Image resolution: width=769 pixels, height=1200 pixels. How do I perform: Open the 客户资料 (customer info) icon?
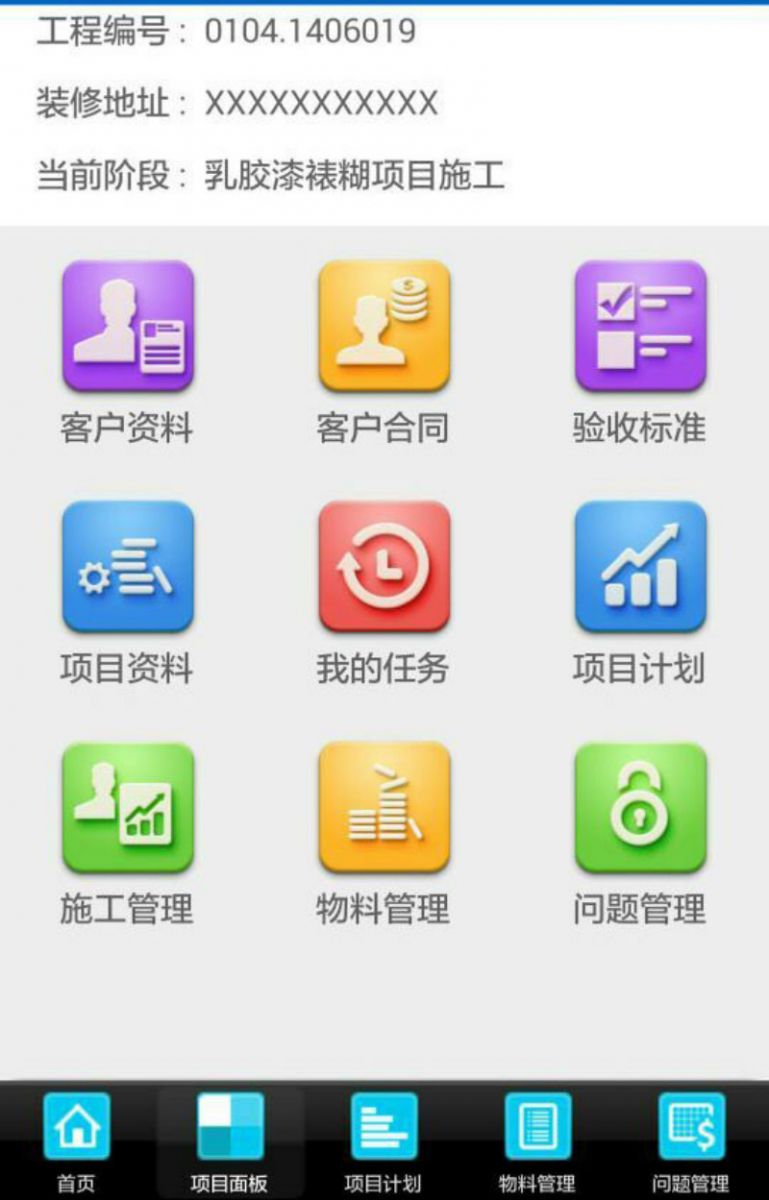point(127,327)
